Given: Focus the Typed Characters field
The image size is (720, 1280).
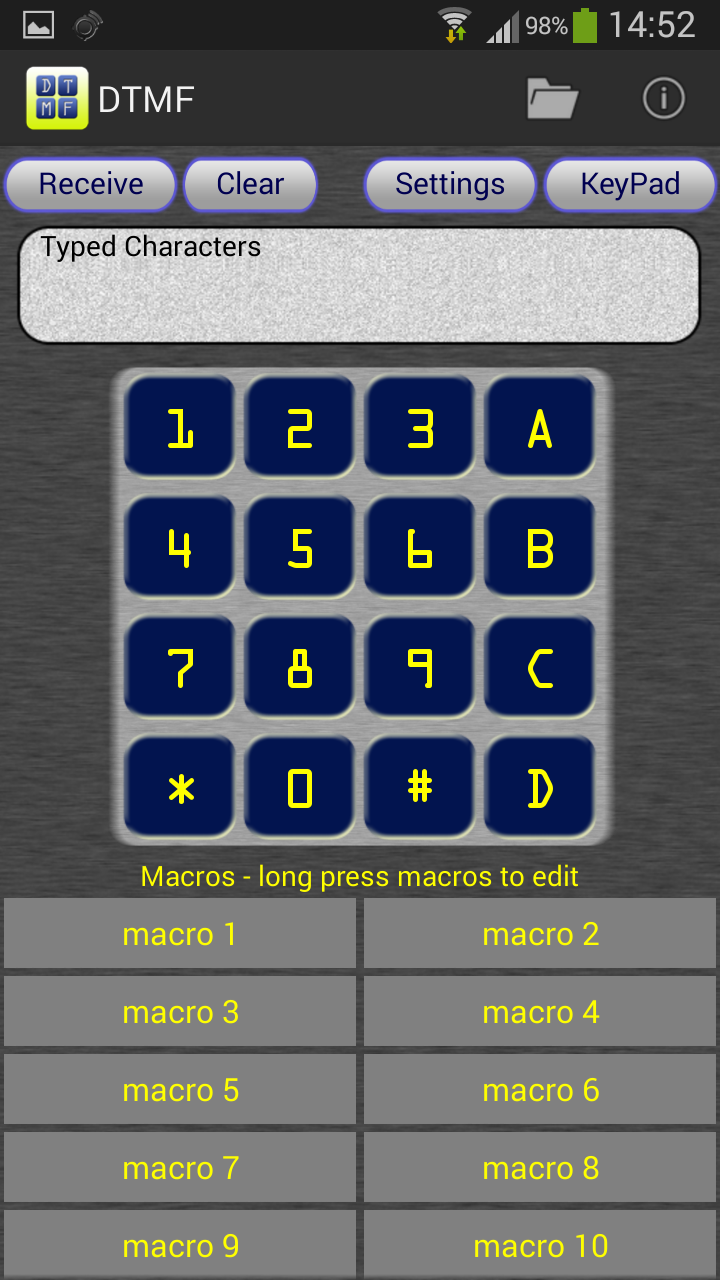Looking at the screenshot, I should [359, 285].
